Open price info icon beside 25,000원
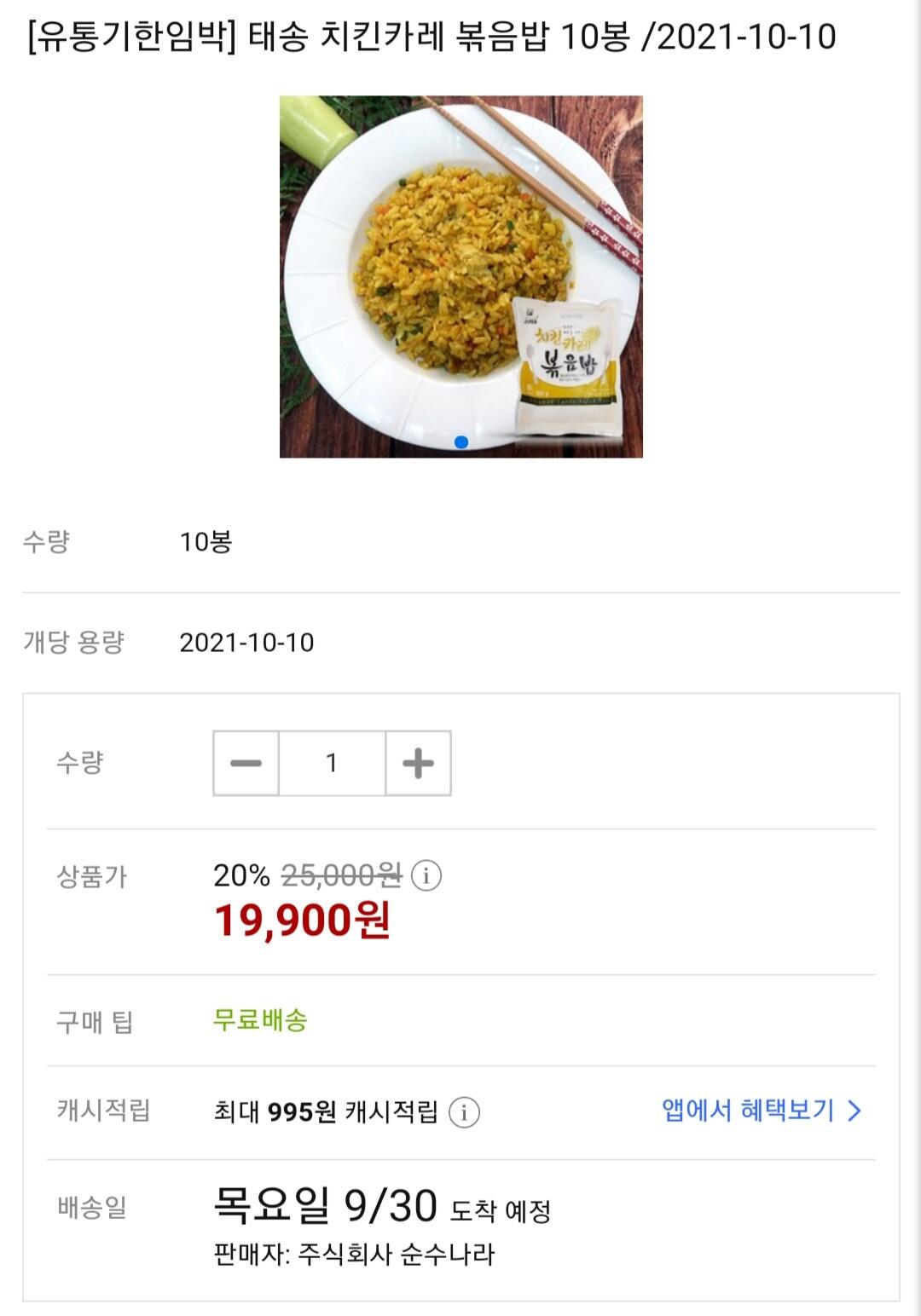 click(x=426, y=875)
